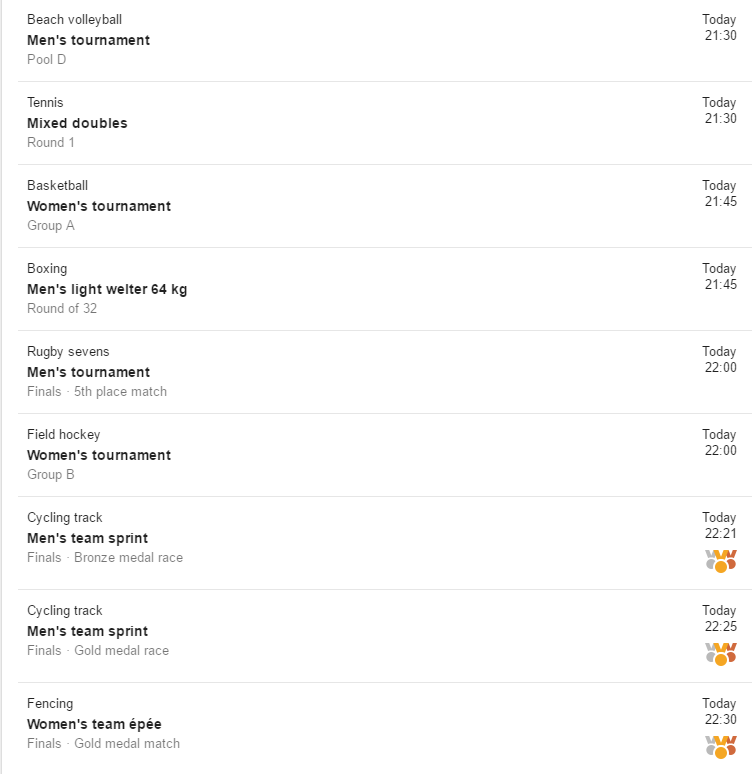
Task: Select Boxing Men's light welter 64 kg
Action: [107, 289]
